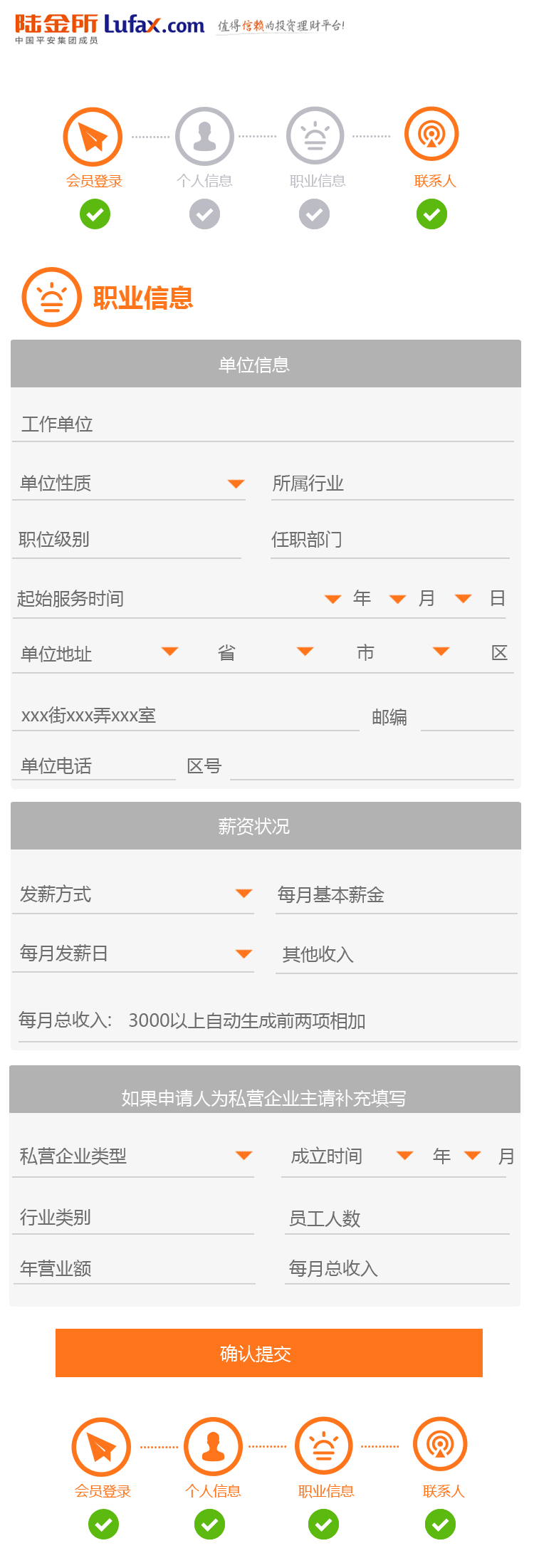The height and width of the screenshot is (1568, 534).
Task: Select the 行业类别 field
Action: (133, 1218)
